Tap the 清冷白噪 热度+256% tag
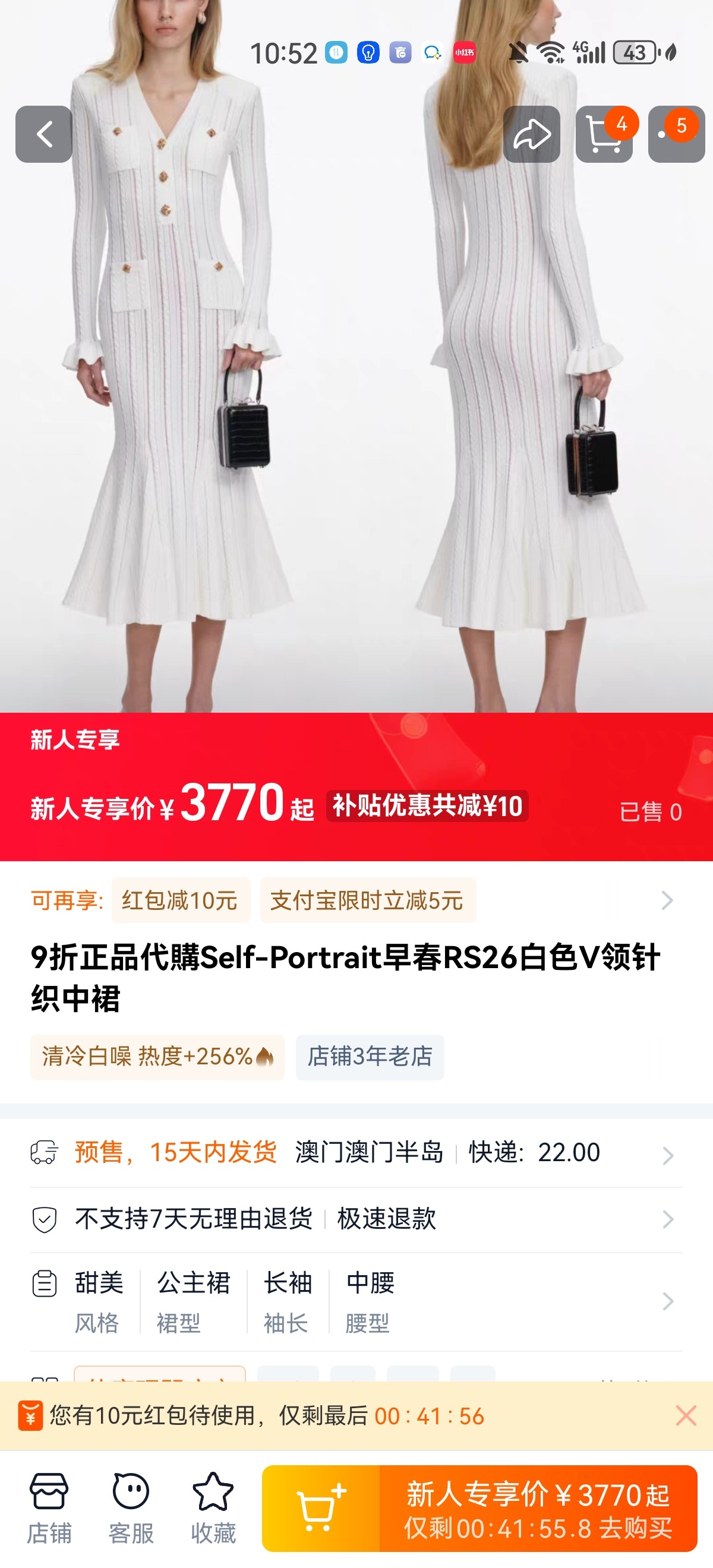Viewport: 713px width, 1568px height. tap(157, 1057)
